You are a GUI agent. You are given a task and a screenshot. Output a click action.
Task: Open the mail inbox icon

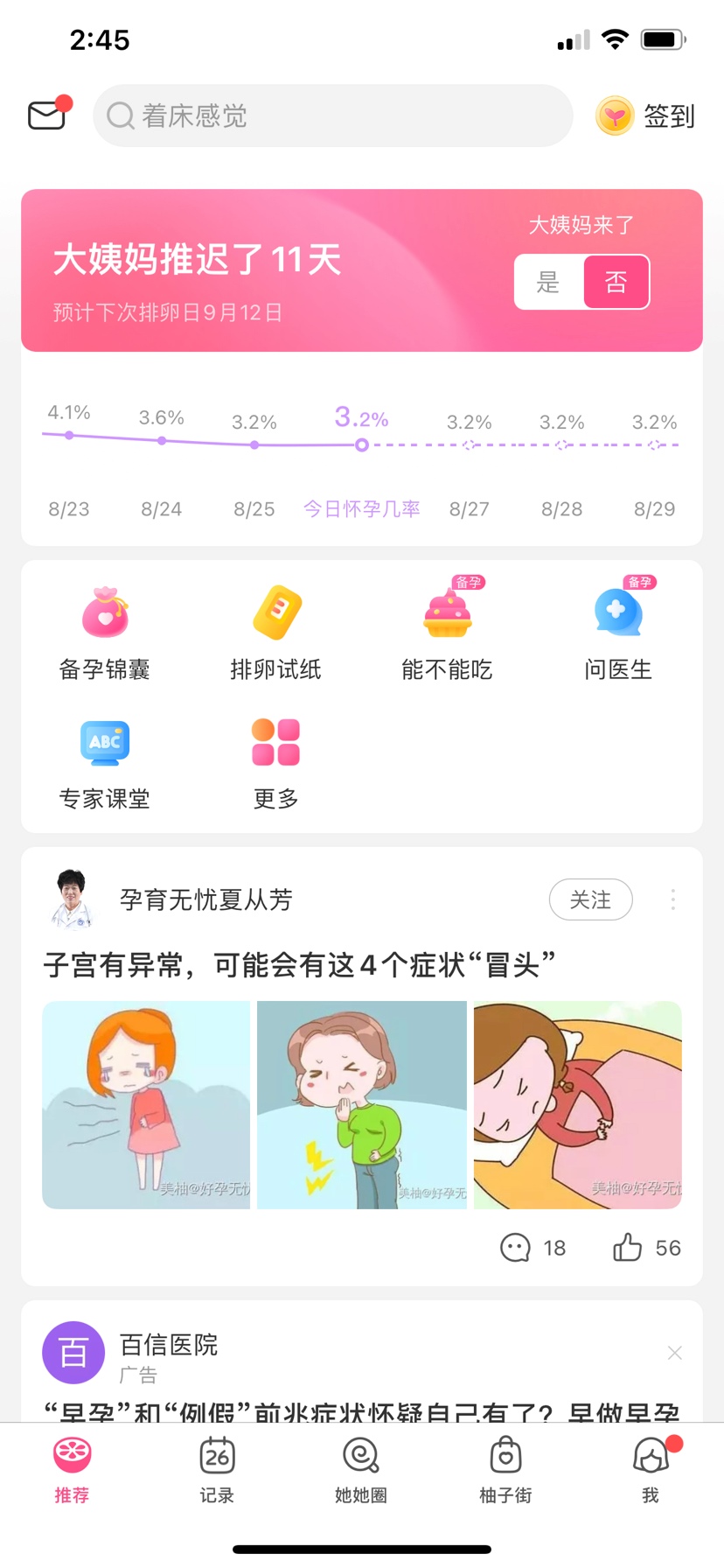click(x=47, y=115)
